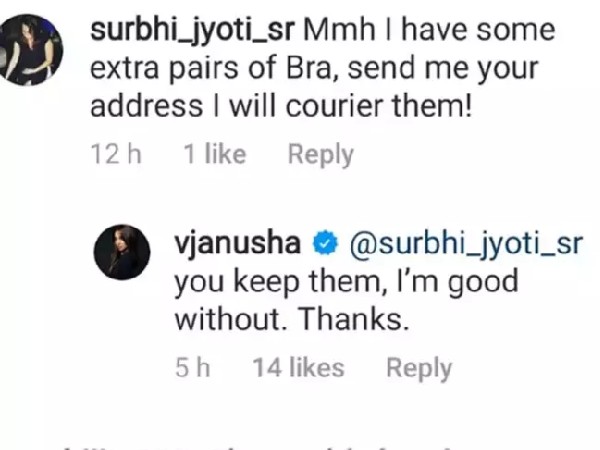The width and height of the screenshot is (600, 450).
Task: View the 1 like on surbhi_jyoti_sr's comment
Action: (214, 155)
